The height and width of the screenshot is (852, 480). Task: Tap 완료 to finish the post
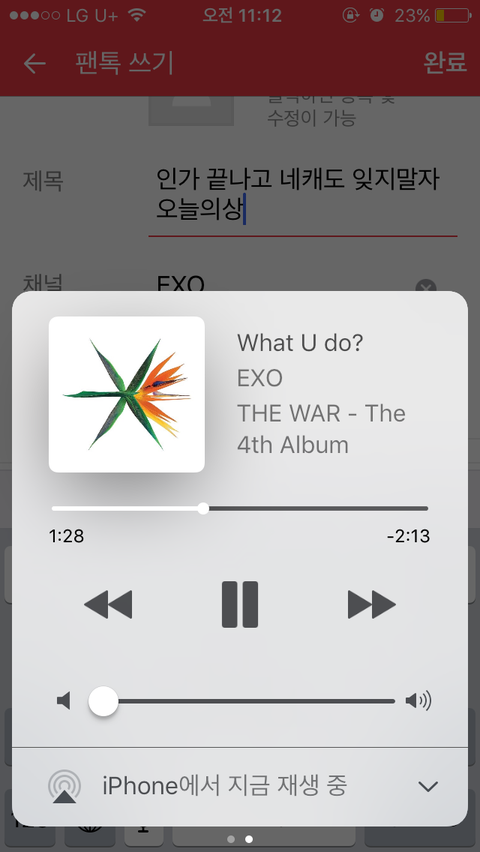pos(445,62)
